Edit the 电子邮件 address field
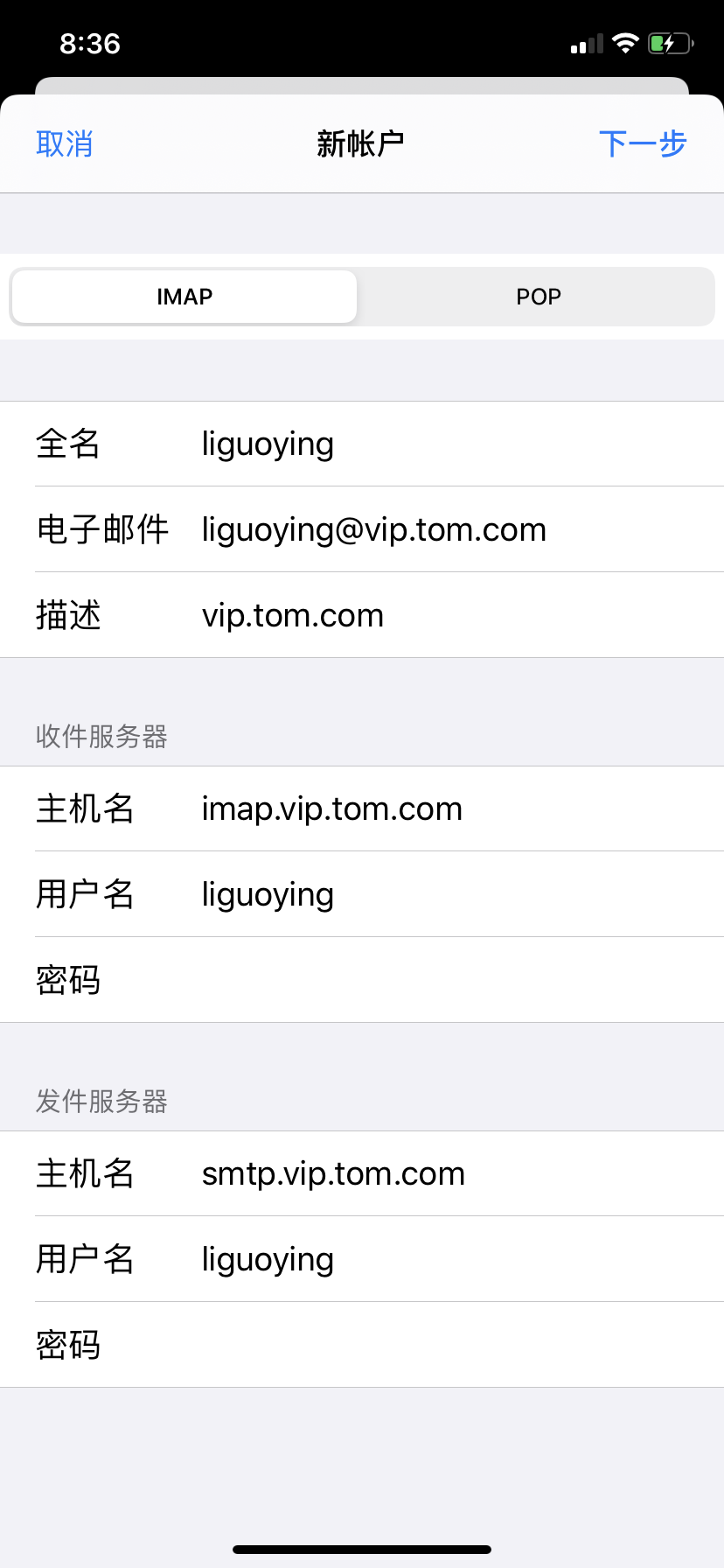The width and height of the screenshot is (724, 1568). pos(362,529)
